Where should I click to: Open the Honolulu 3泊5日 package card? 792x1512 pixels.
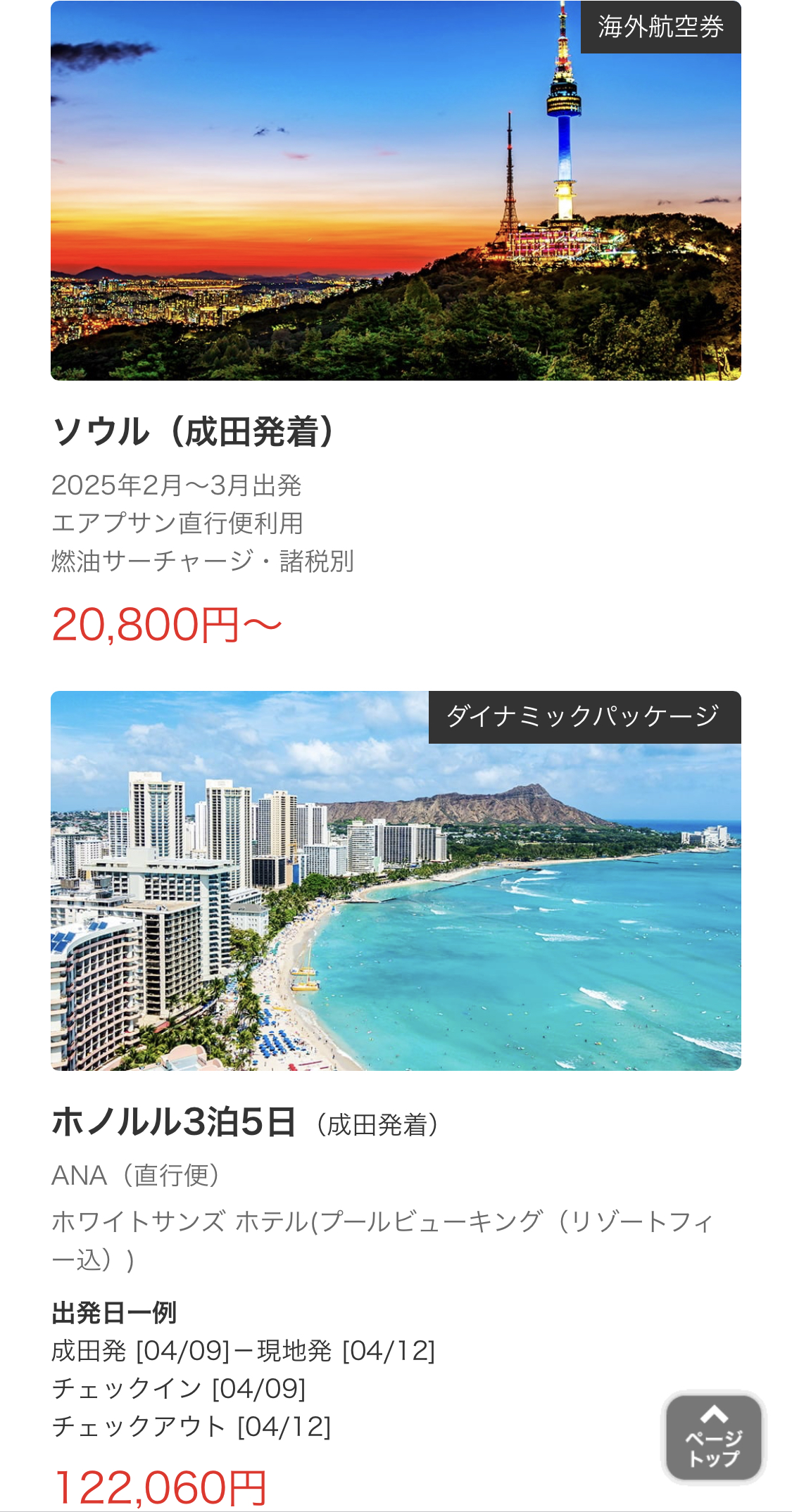[x=396, y=881]
